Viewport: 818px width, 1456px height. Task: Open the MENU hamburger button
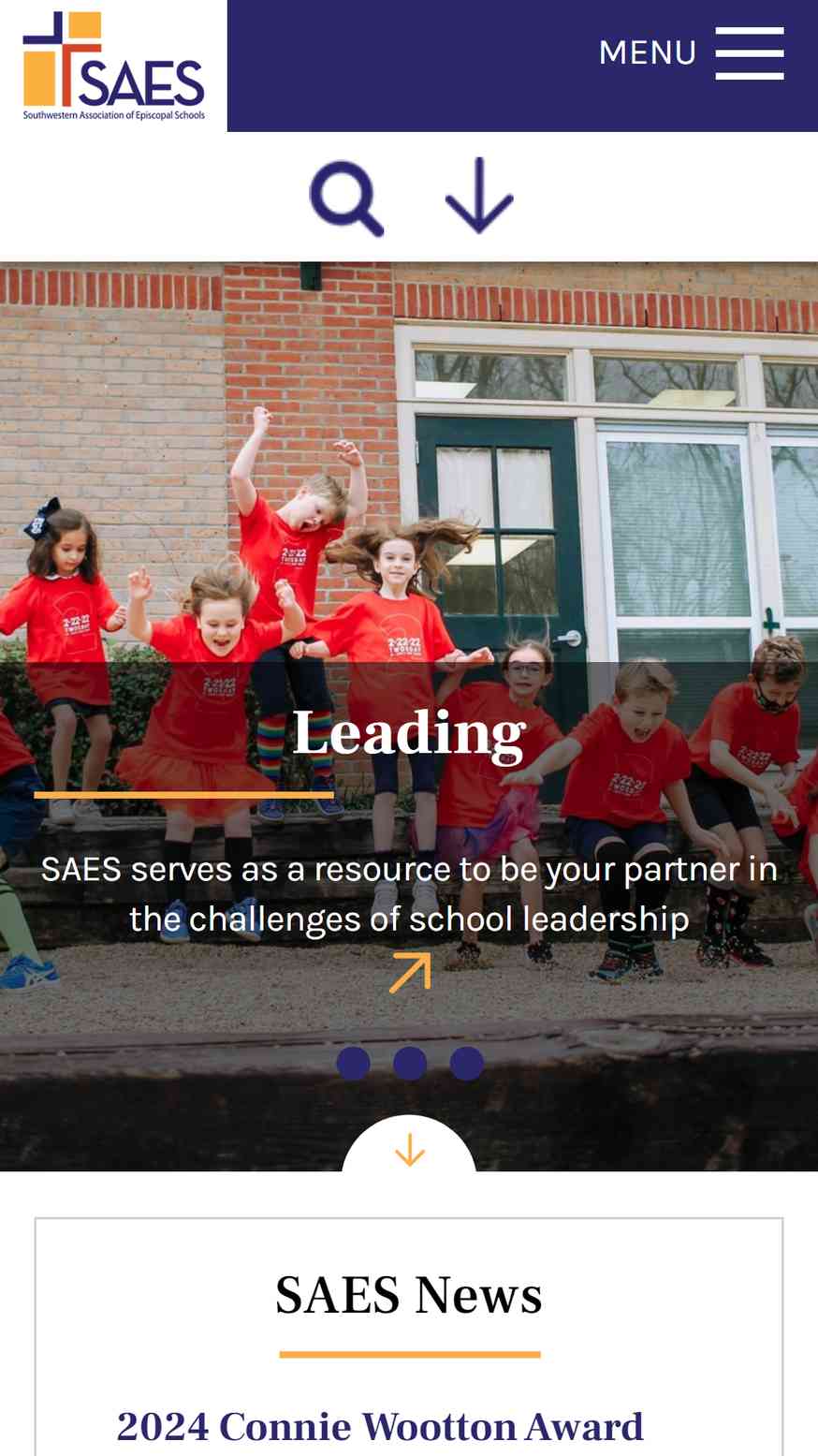(x=691, y=52)
